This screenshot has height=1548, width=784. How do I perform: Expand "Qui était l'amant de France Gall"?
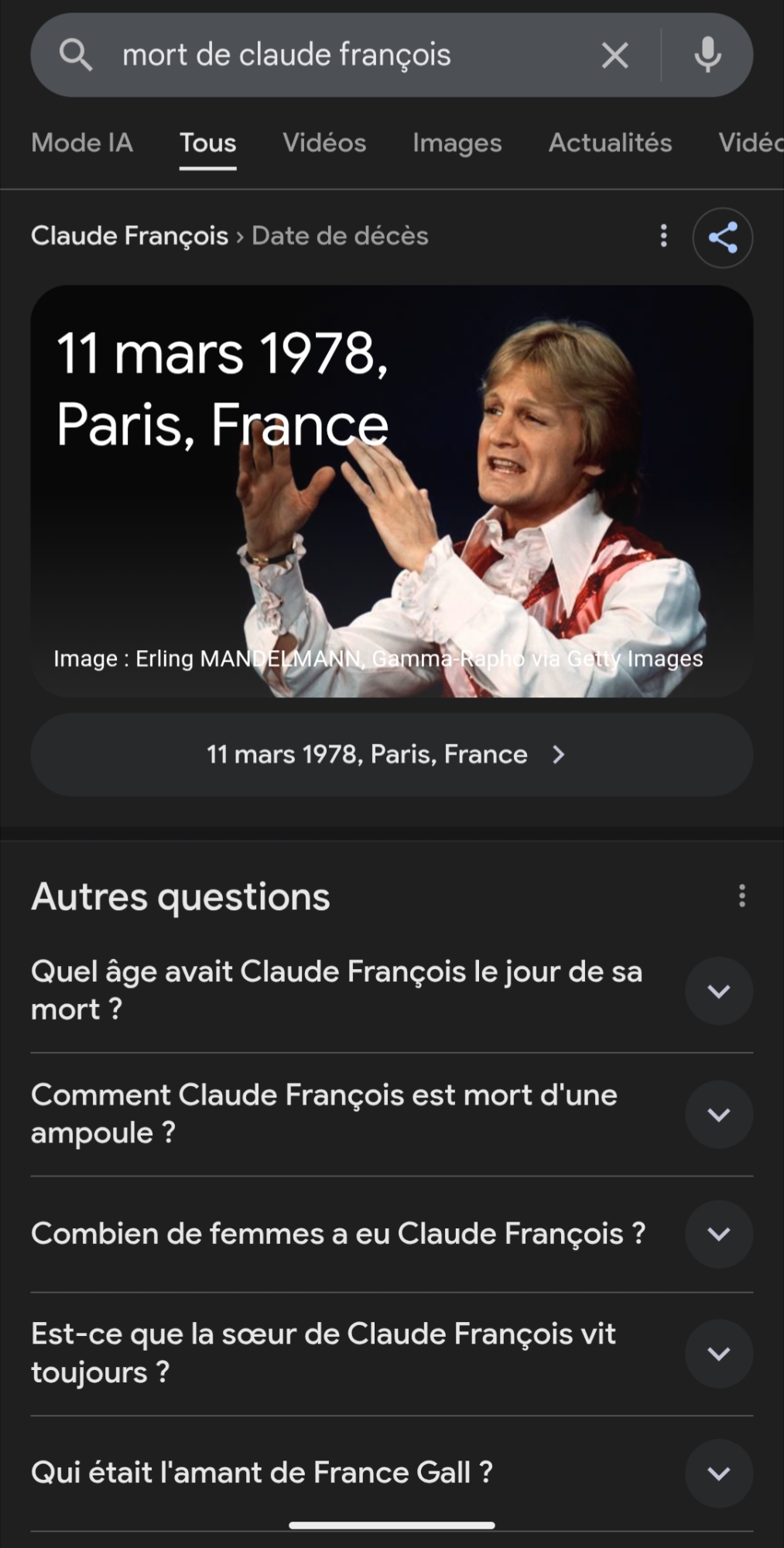(x=719, y=1473)
